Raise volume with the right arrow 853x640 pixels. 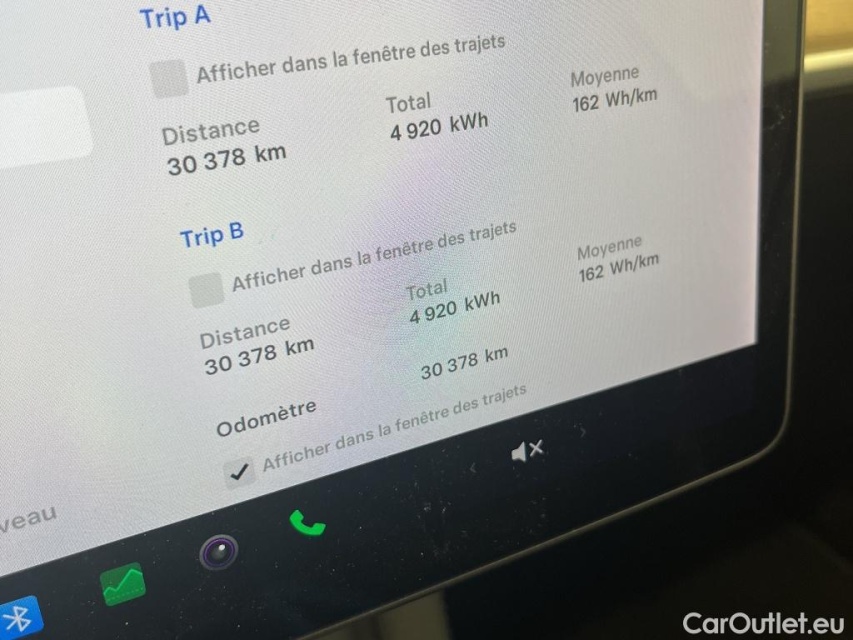[x=582, y=432]
